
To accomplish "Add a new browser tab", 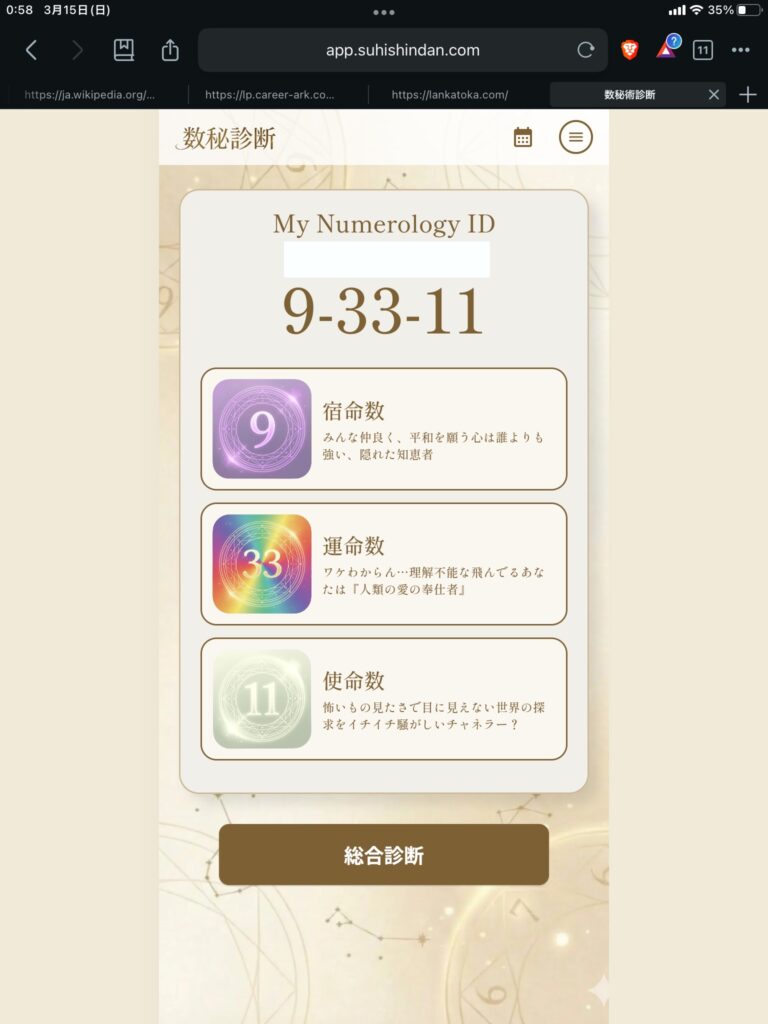I will [x=747, y=95].
